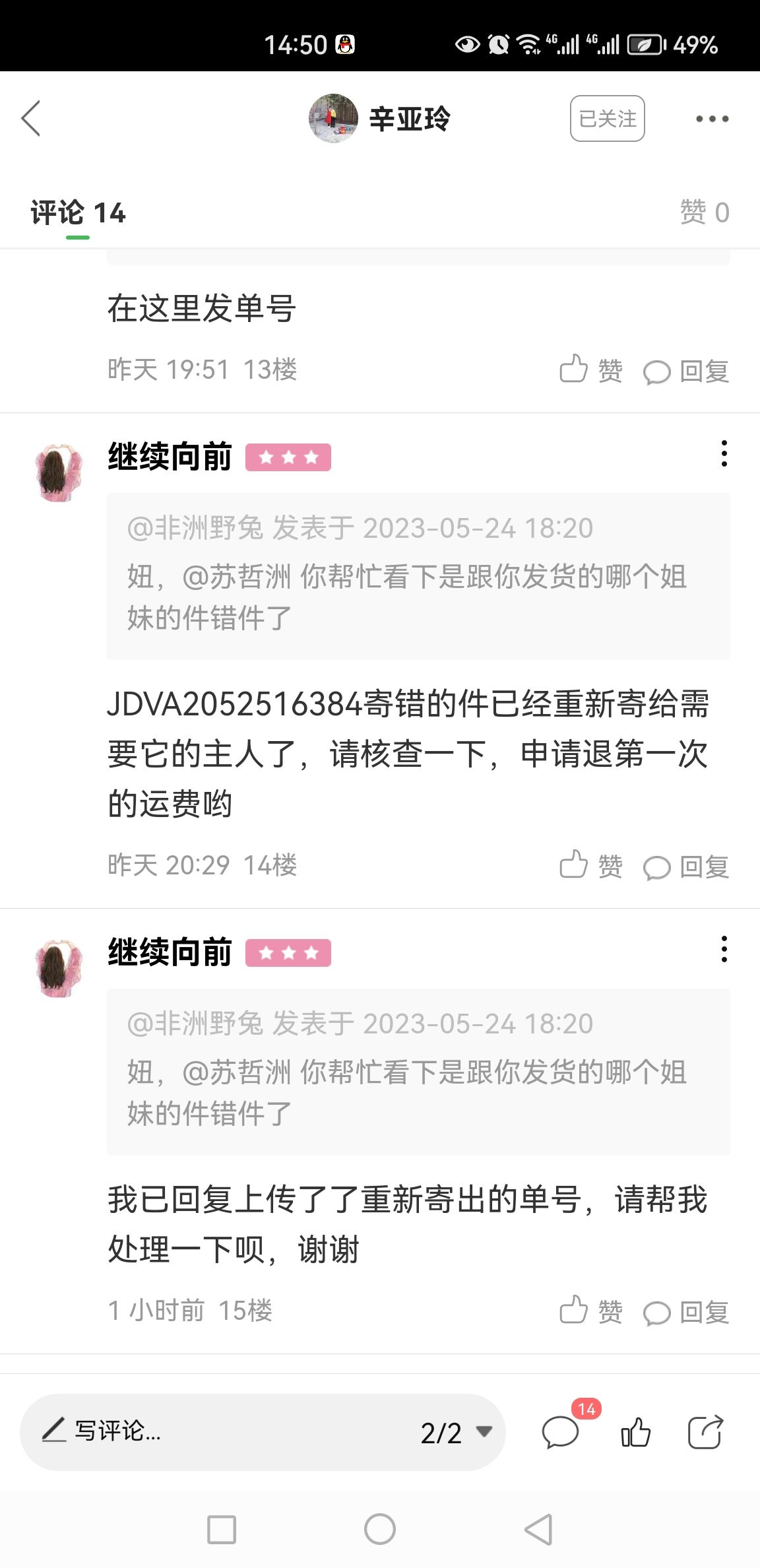Switch to the 赞 0 tab

coord(705,212)
